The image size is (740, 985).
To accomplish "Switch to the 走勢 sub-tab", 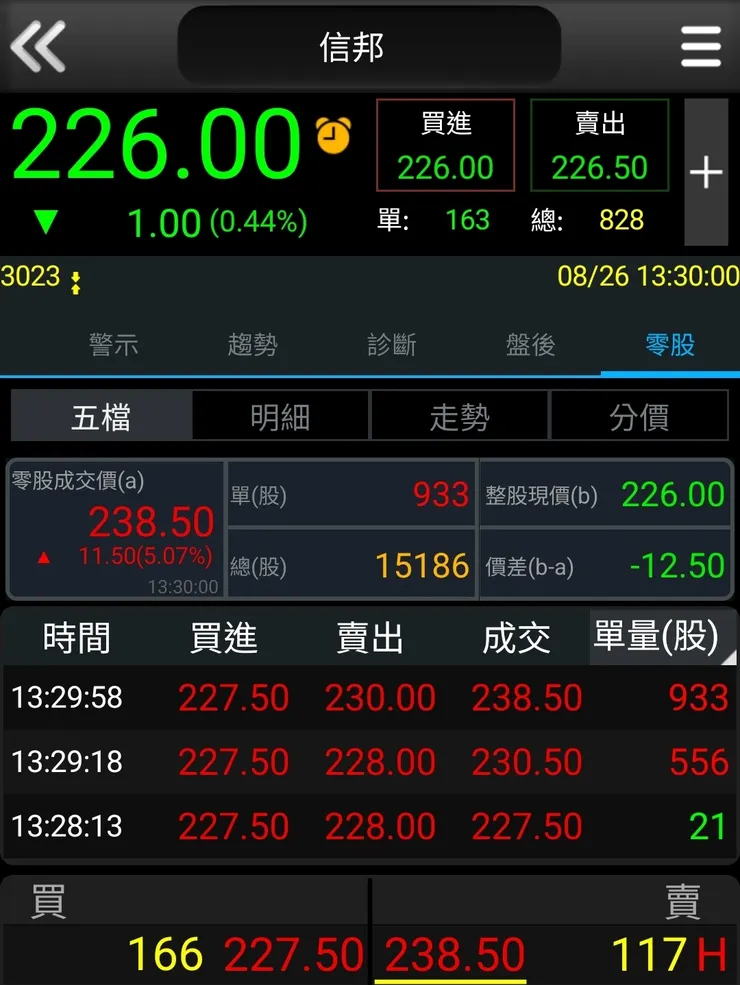I will (460, 416).
